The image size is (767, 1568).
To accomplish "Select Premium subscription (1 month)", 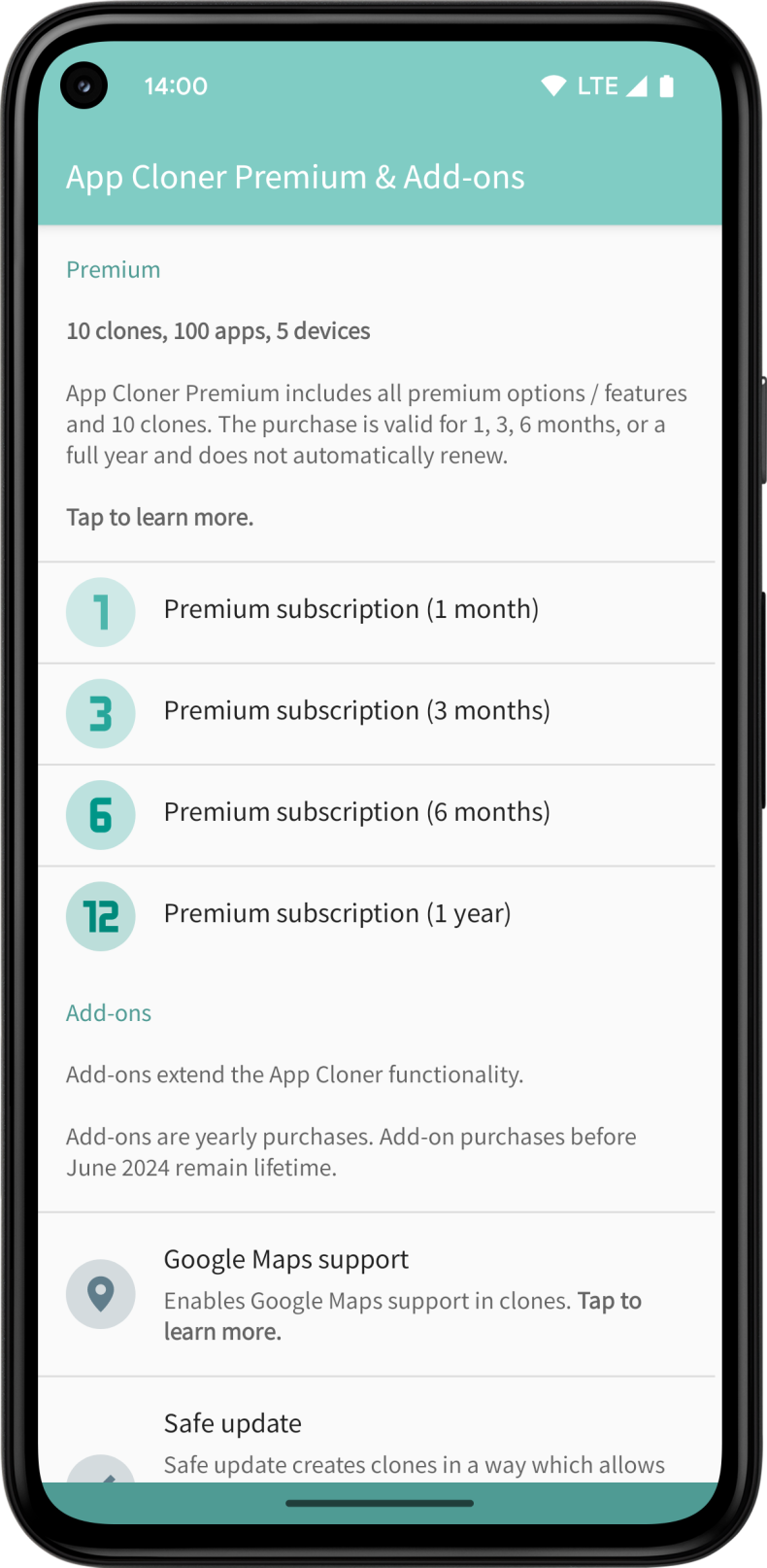I will (x=377, y=612).
